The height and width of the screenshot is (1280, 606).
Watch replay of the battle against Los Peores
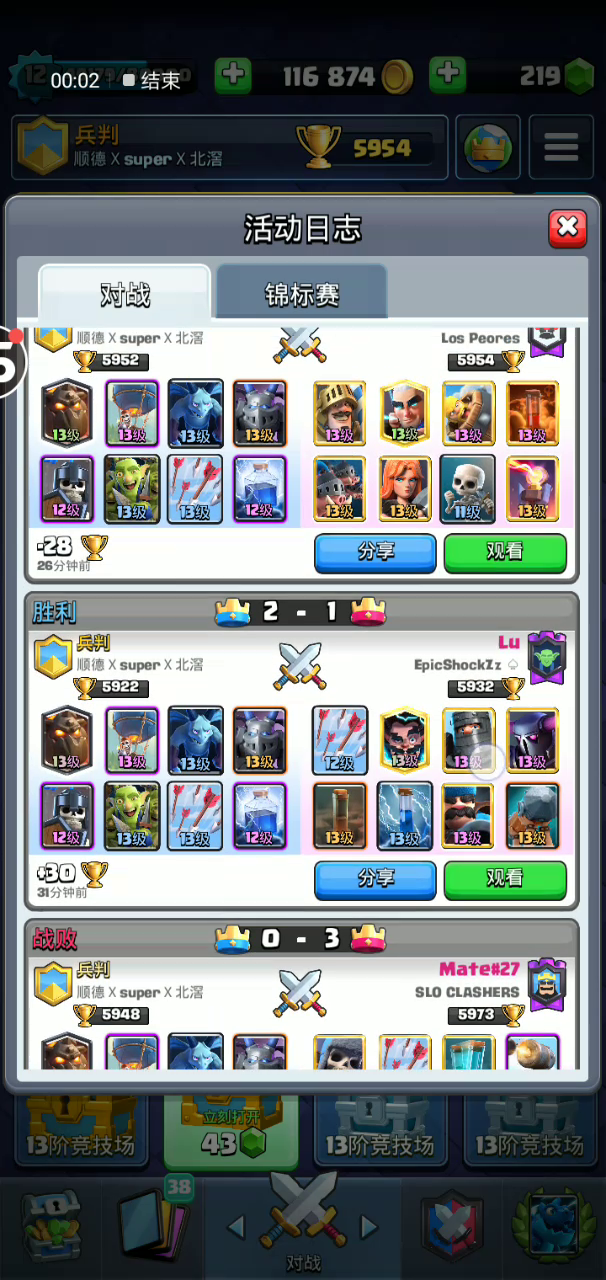[505, 553]
